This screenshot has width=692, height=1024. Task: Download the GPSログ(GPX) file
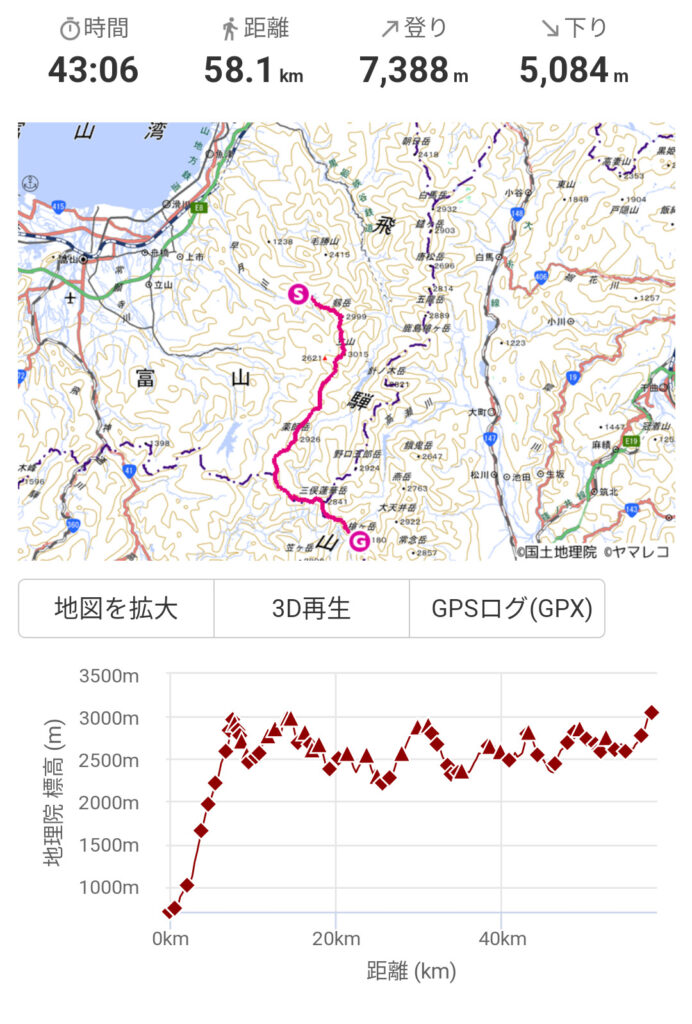point(507,608)
